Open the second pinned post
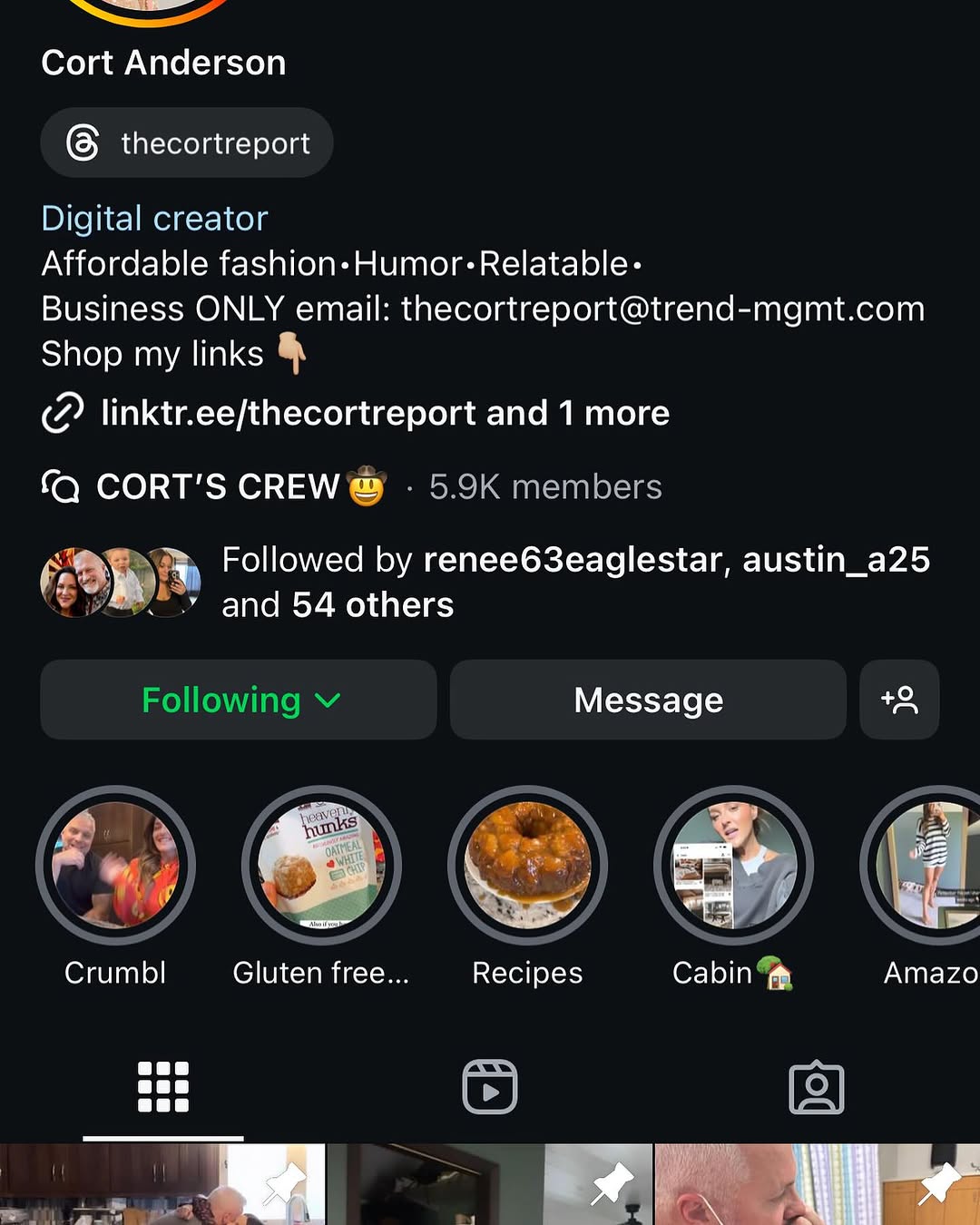Screen dimensions: 980x1225 (490, 1185)
